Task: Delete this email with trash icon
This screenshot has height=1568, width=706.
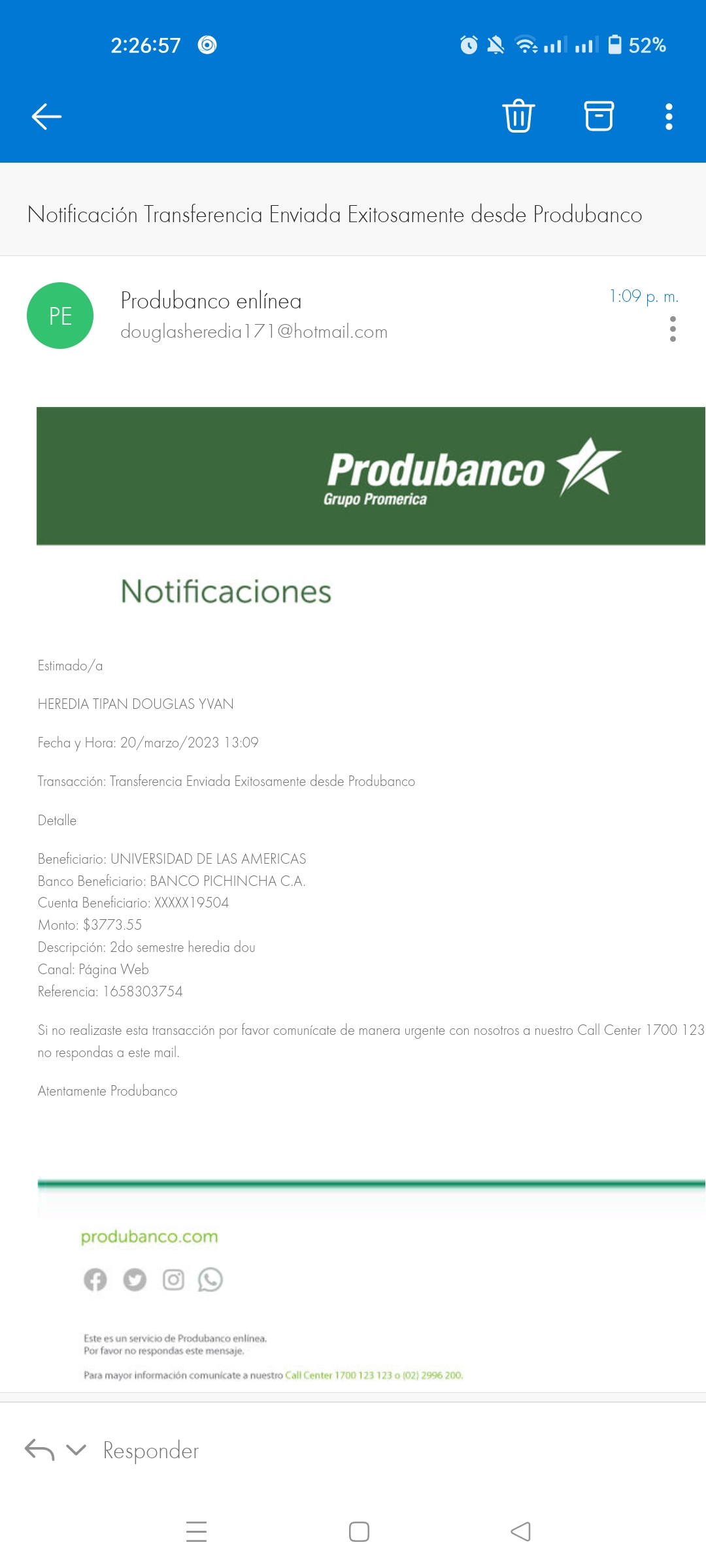Action: [x=518, y=116]
